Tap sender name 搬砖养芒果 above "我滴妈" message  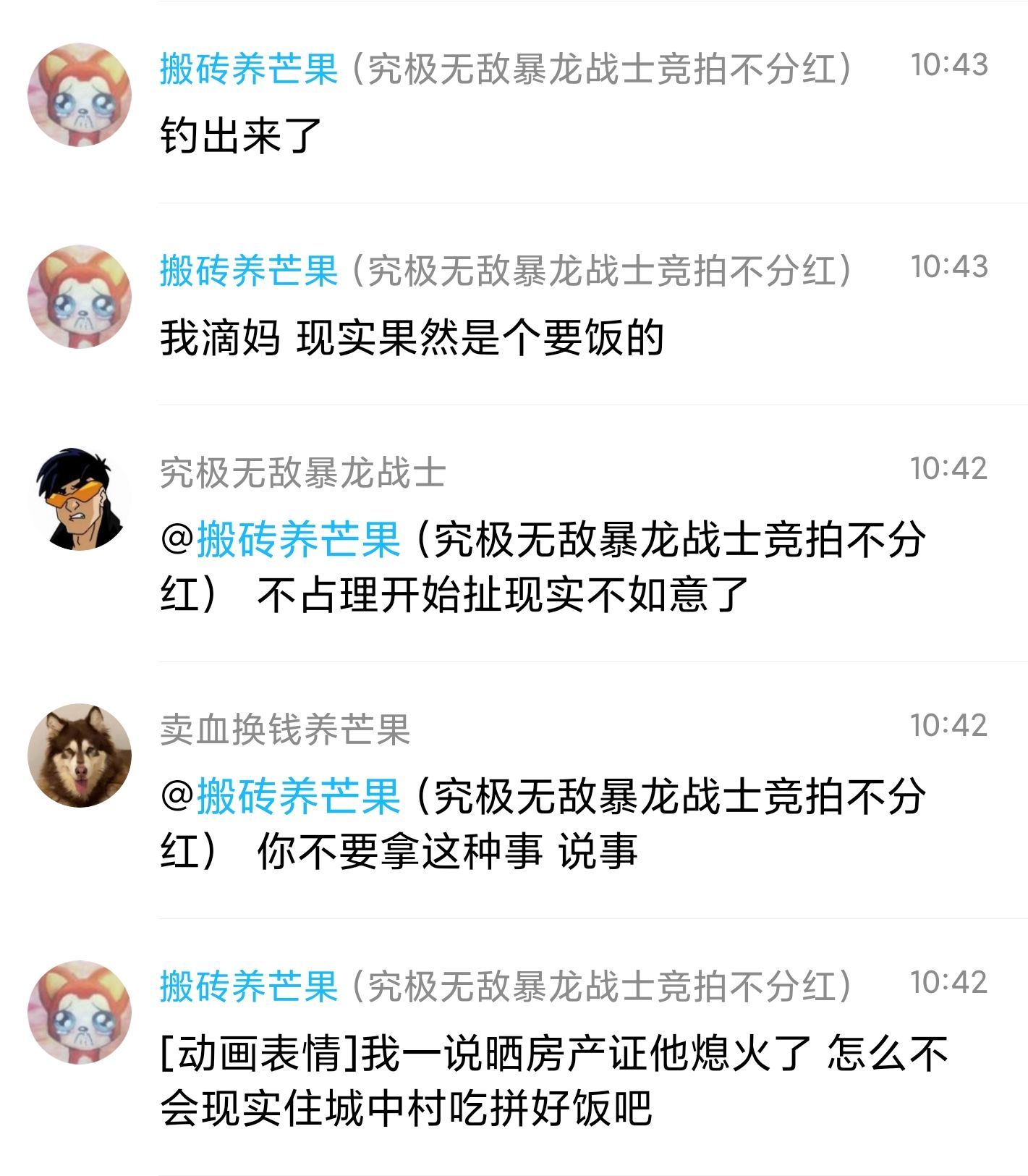249,271
